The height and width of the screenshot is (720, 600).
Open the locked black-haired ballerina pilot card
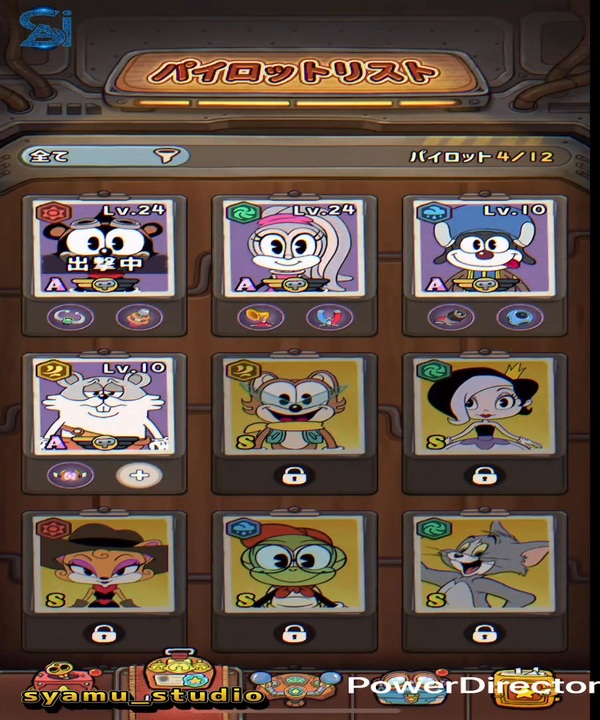(x=483, y=405)
